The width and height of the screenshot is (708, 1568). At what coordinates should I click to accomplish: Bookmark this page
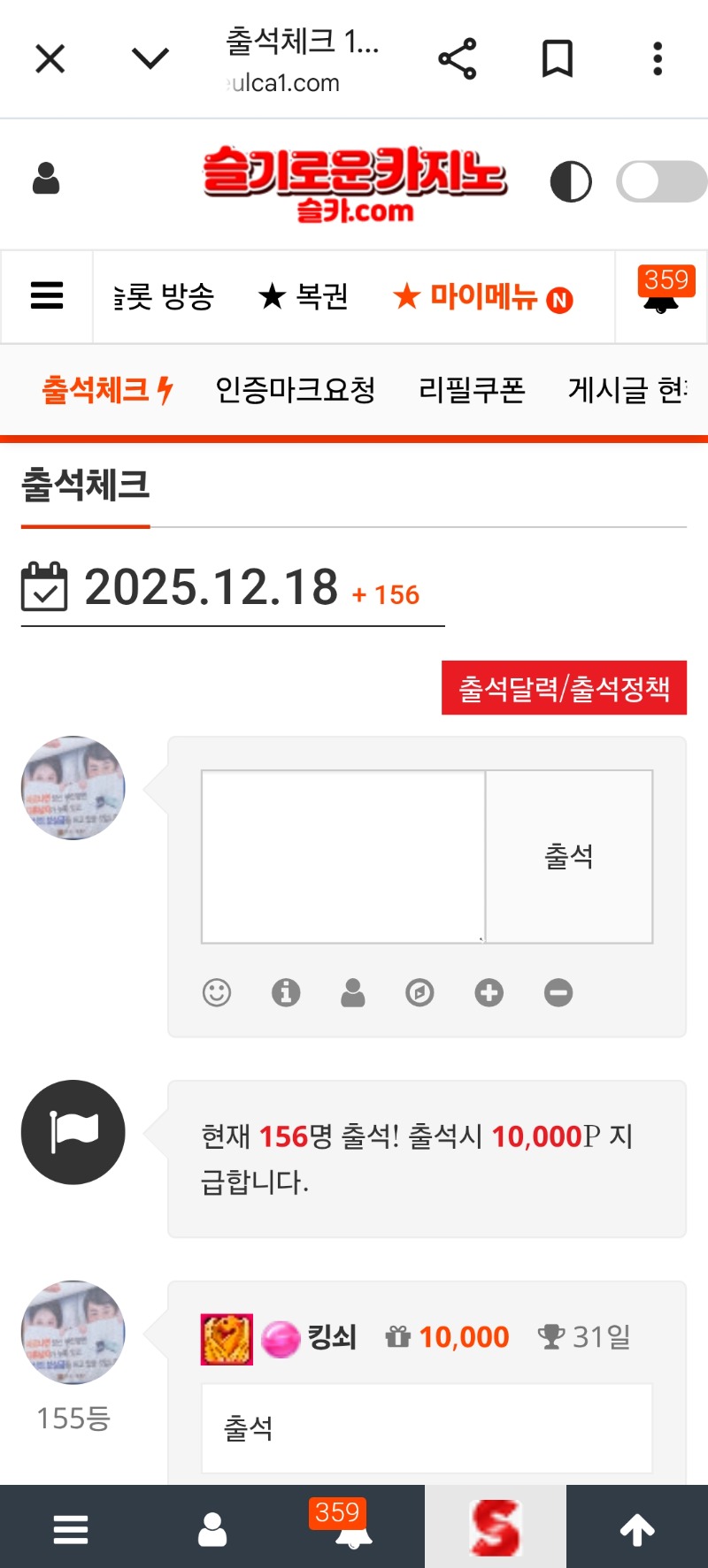pyautogui.click(x=558, y=59)
